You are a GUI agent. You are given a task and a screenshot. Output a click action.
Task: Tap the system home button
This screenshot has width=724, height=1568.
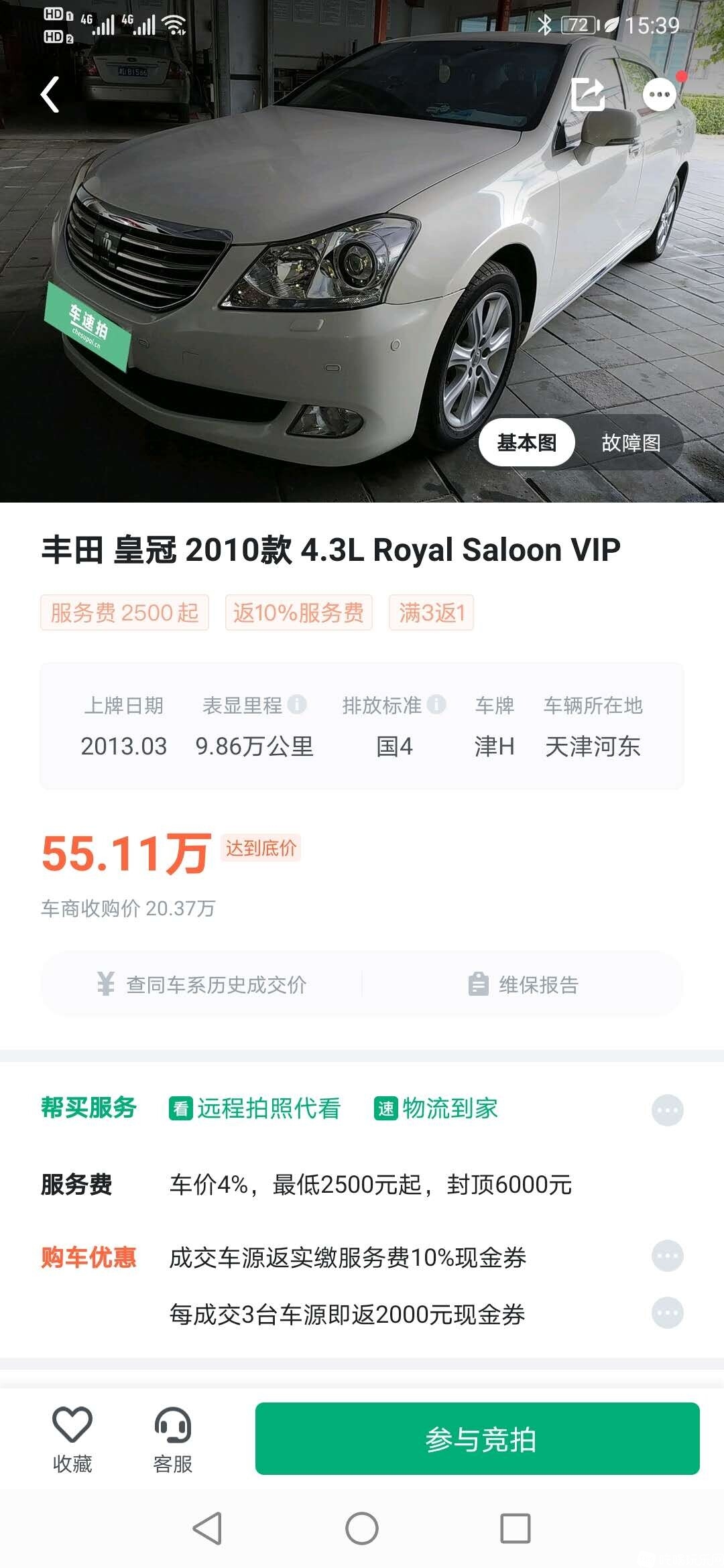(x=362, y=1528)
